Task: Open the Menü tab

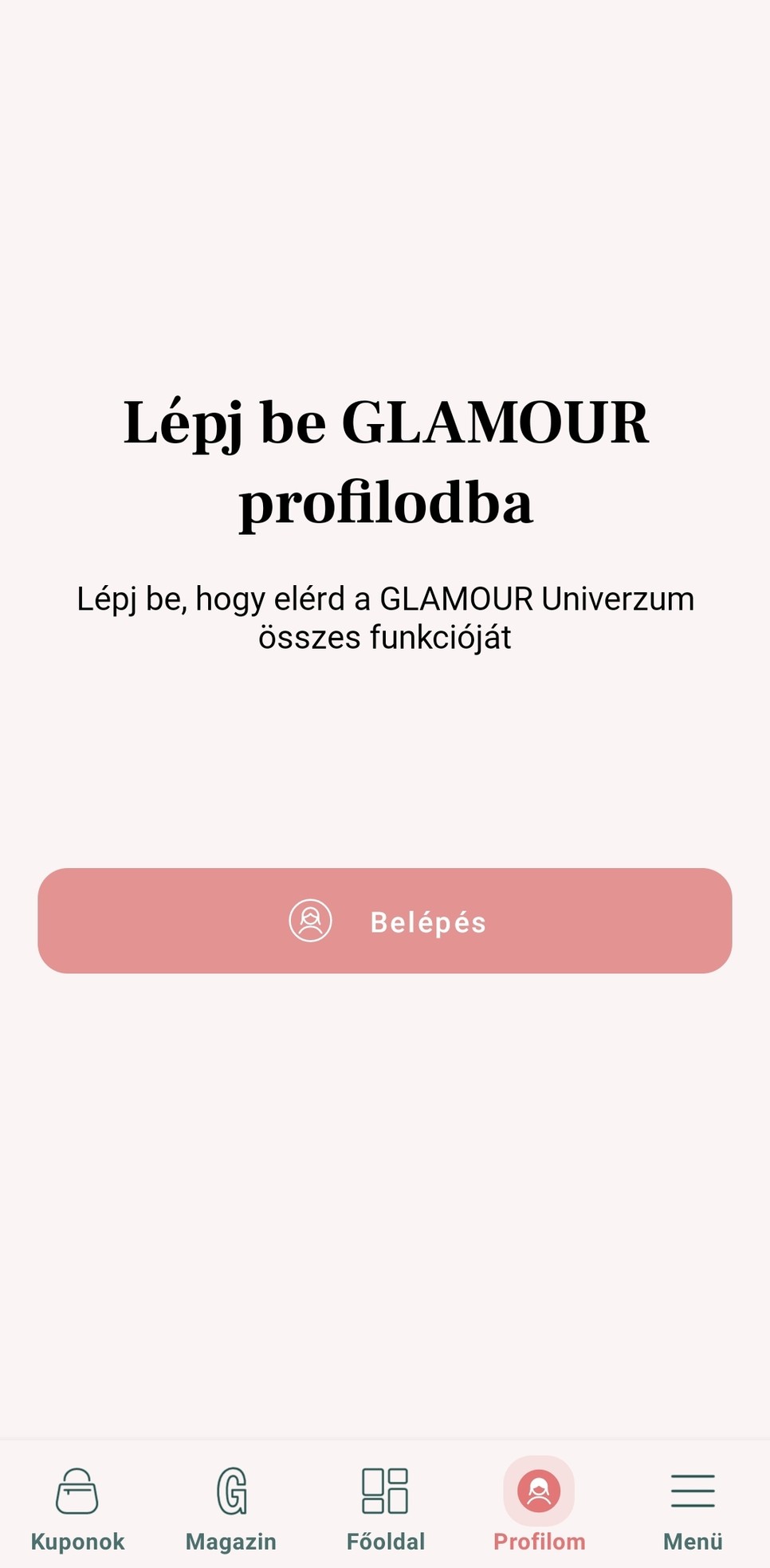Action: point(693,1508)
